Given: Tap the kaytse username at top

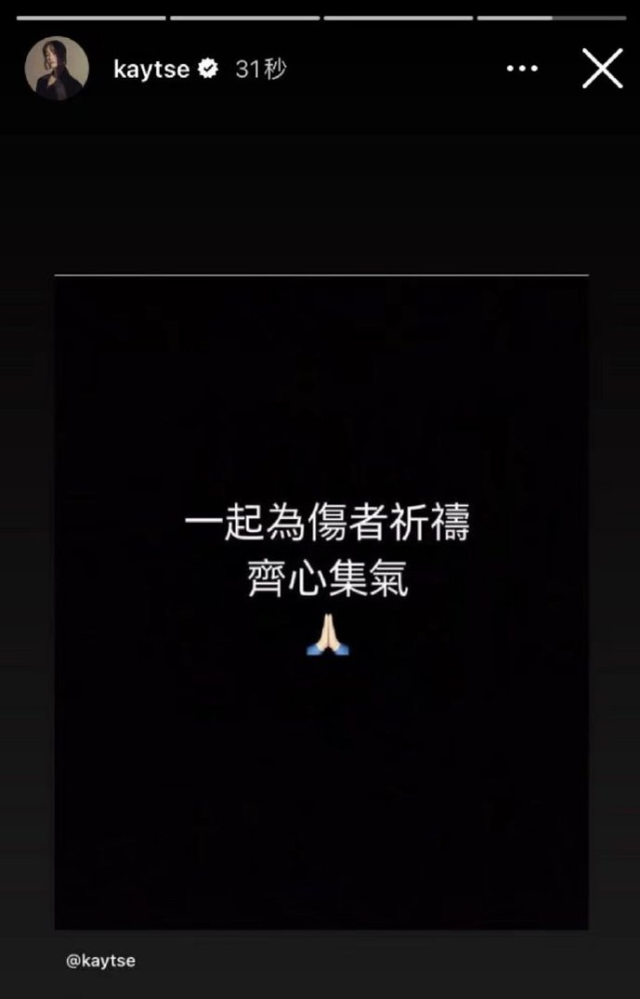Looking at the screenshot, I should (151, 69).
